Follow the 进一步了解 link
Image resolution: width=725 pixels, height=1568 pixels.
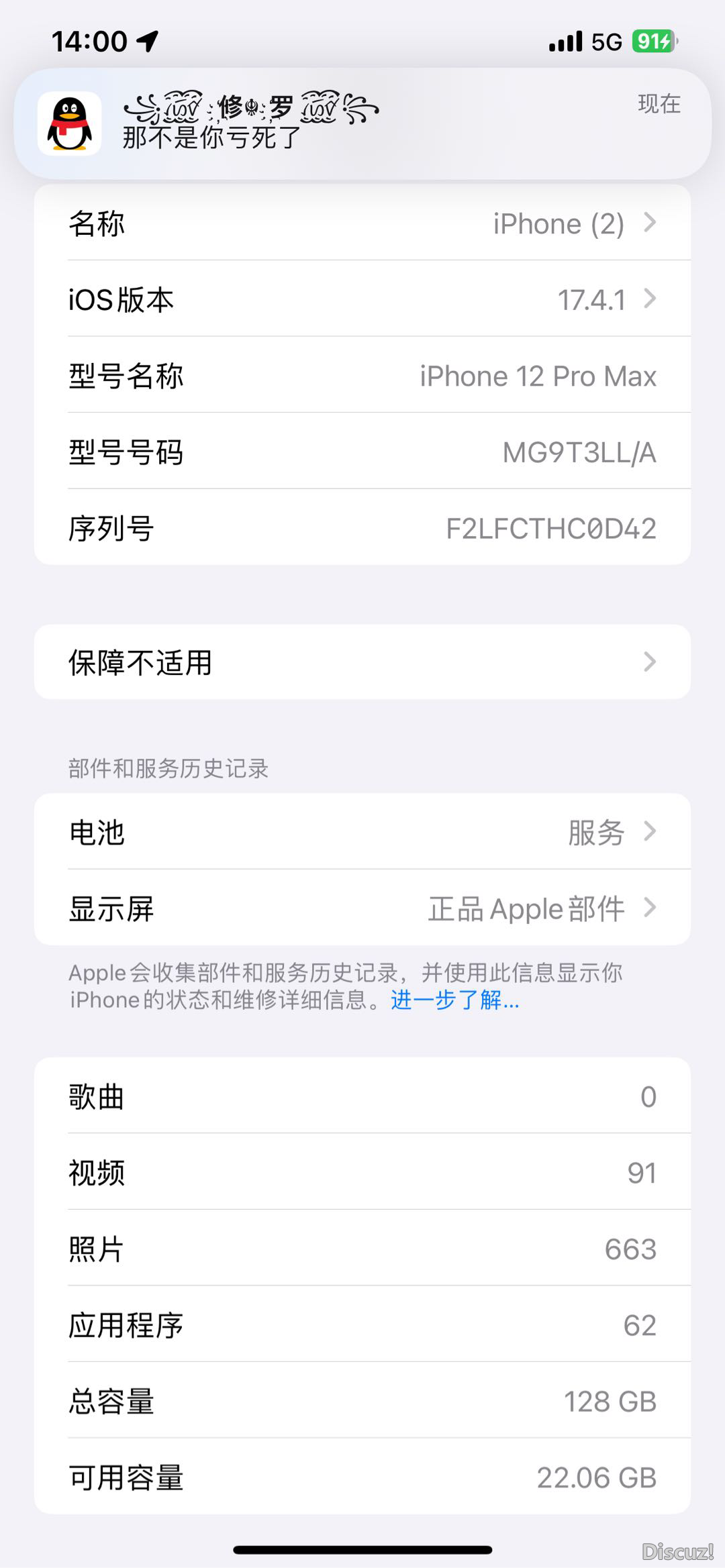click(x=454, y=1000)
